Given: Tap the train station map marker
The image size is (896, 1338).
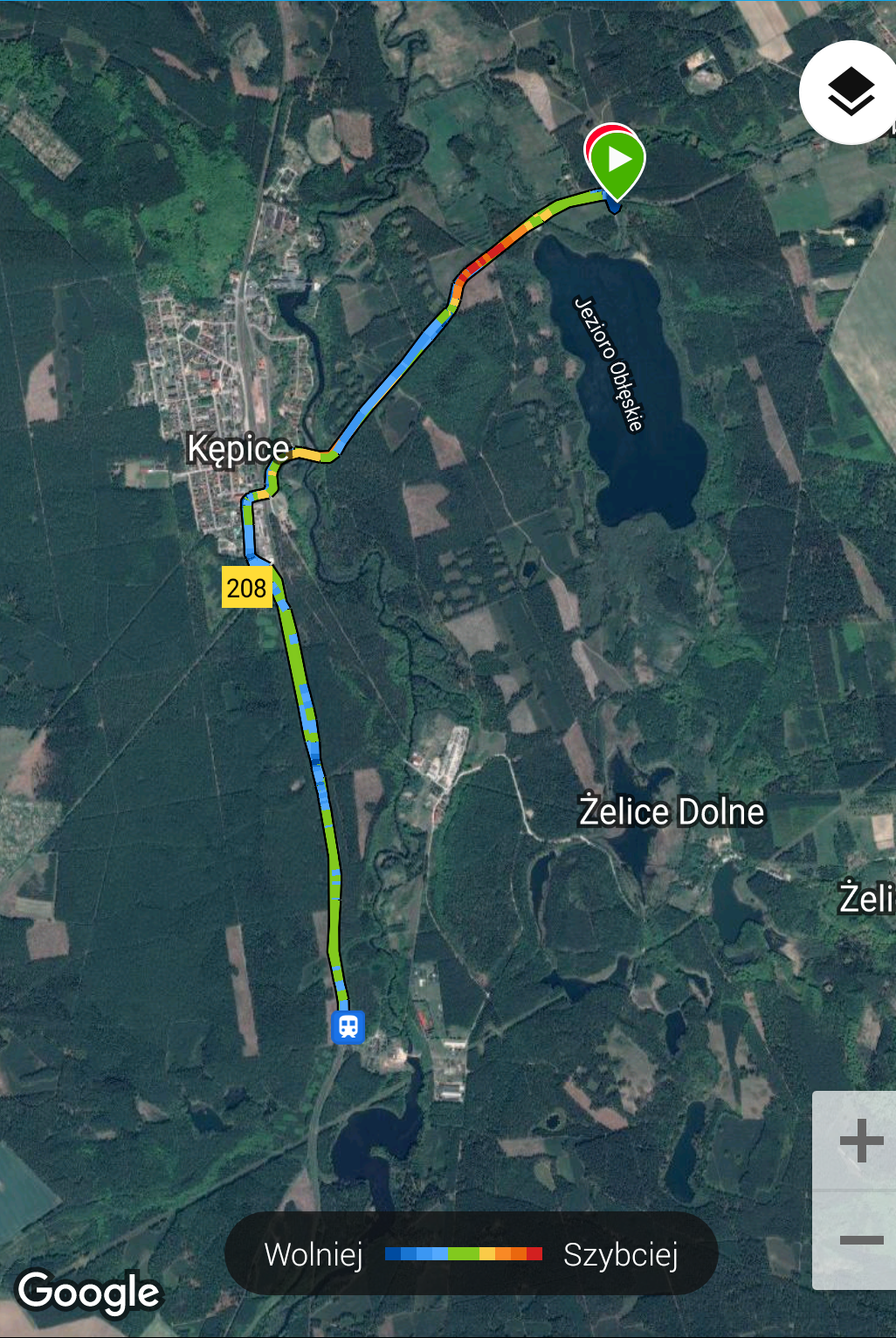Looking at the screenshot, I should (348, 1026).
